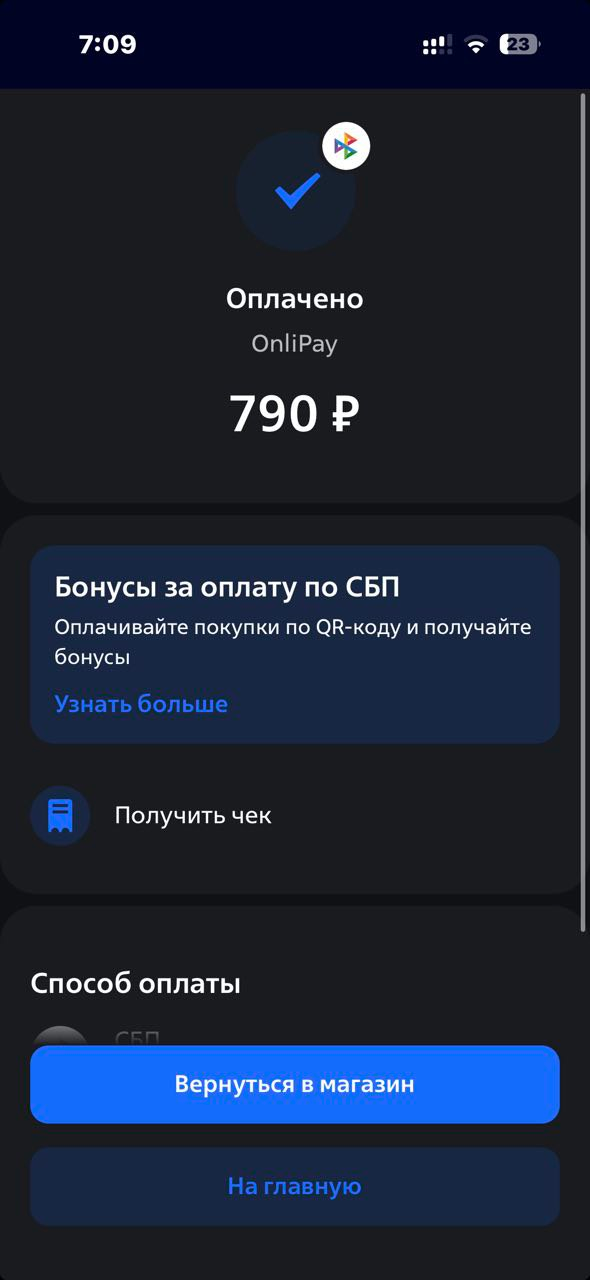Viewport: 590px width, 1280px height.
Task: Tap the Вернуться в магазин button
Action: pyautogui.click(x=295, y=1084)
